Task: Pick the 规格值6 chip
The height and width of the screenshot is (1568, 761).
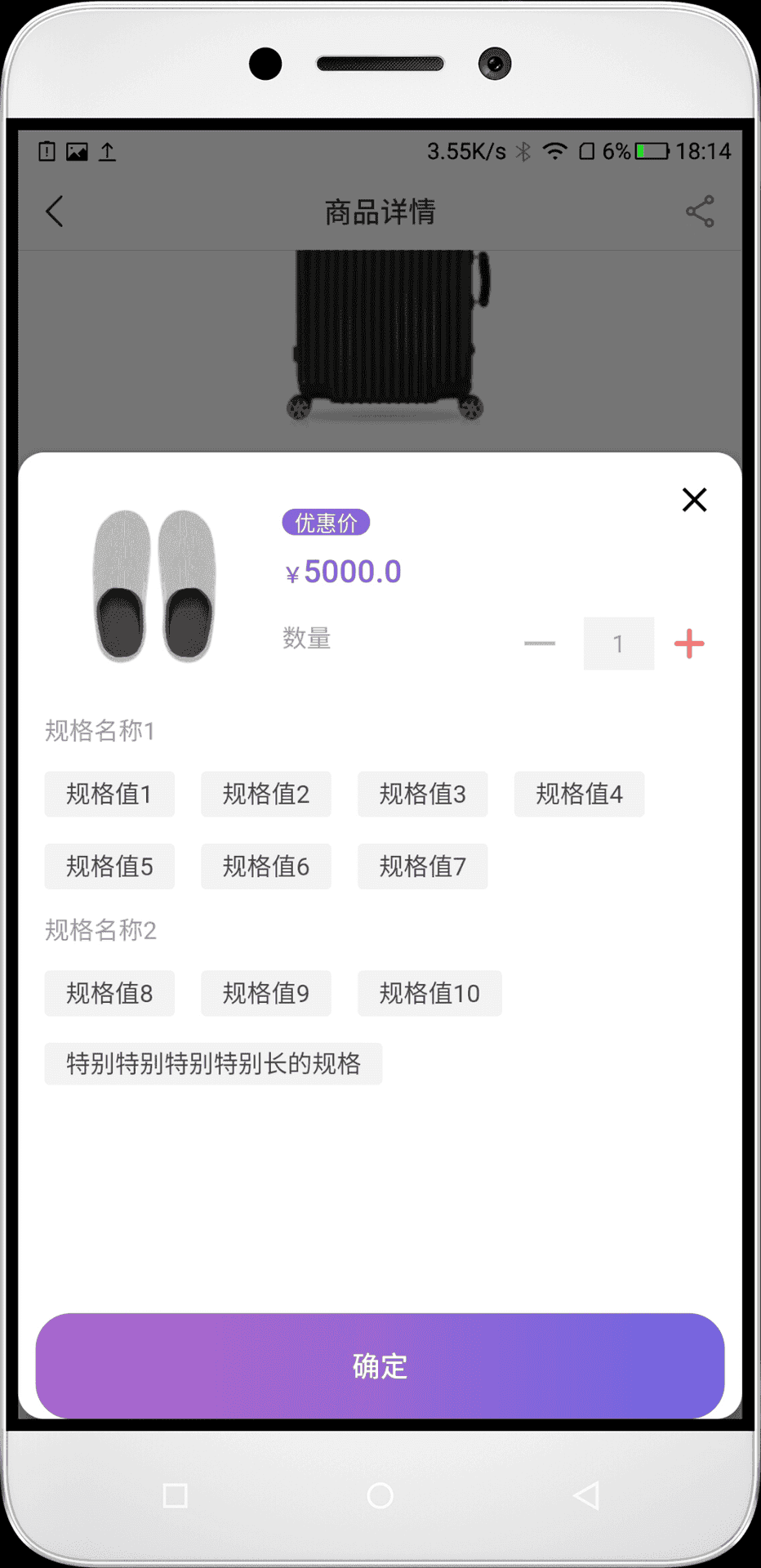Action: [x=266, y=866]
